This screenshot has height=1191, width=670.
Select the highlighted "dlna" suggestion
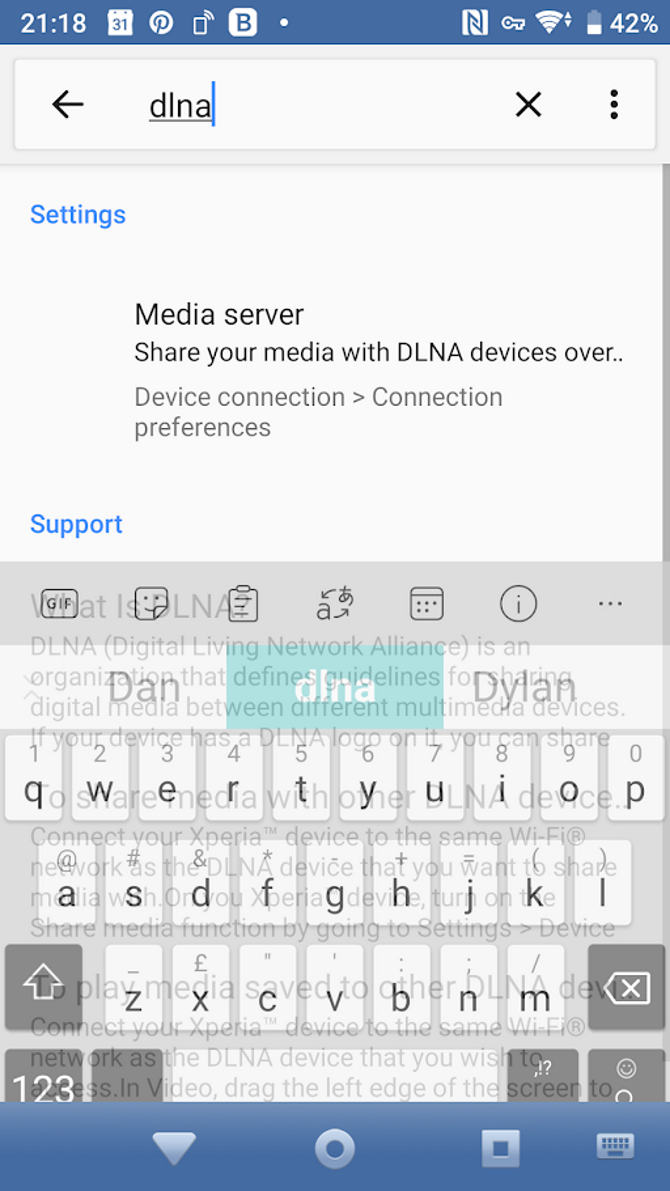point(335,687)
